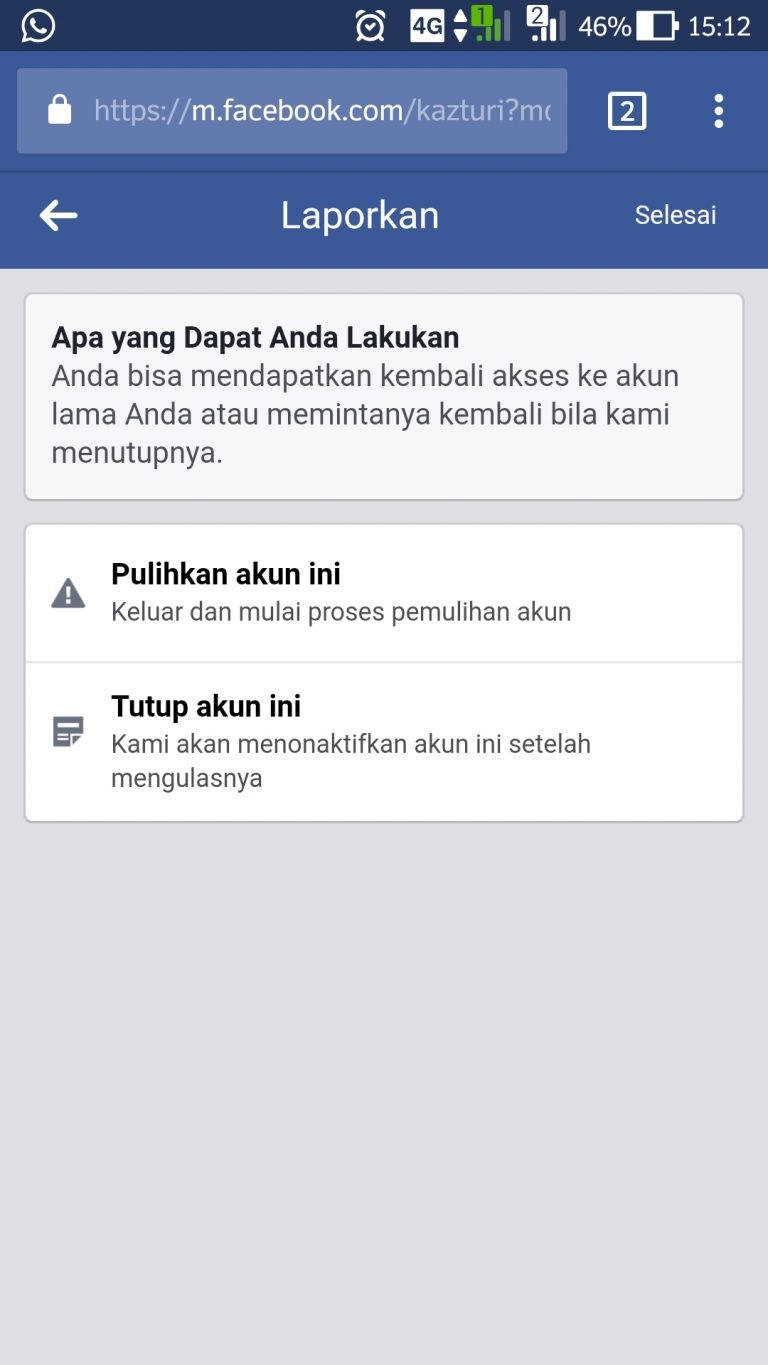Open the WhatsApp icon in status bar

(x=36, y=25)
